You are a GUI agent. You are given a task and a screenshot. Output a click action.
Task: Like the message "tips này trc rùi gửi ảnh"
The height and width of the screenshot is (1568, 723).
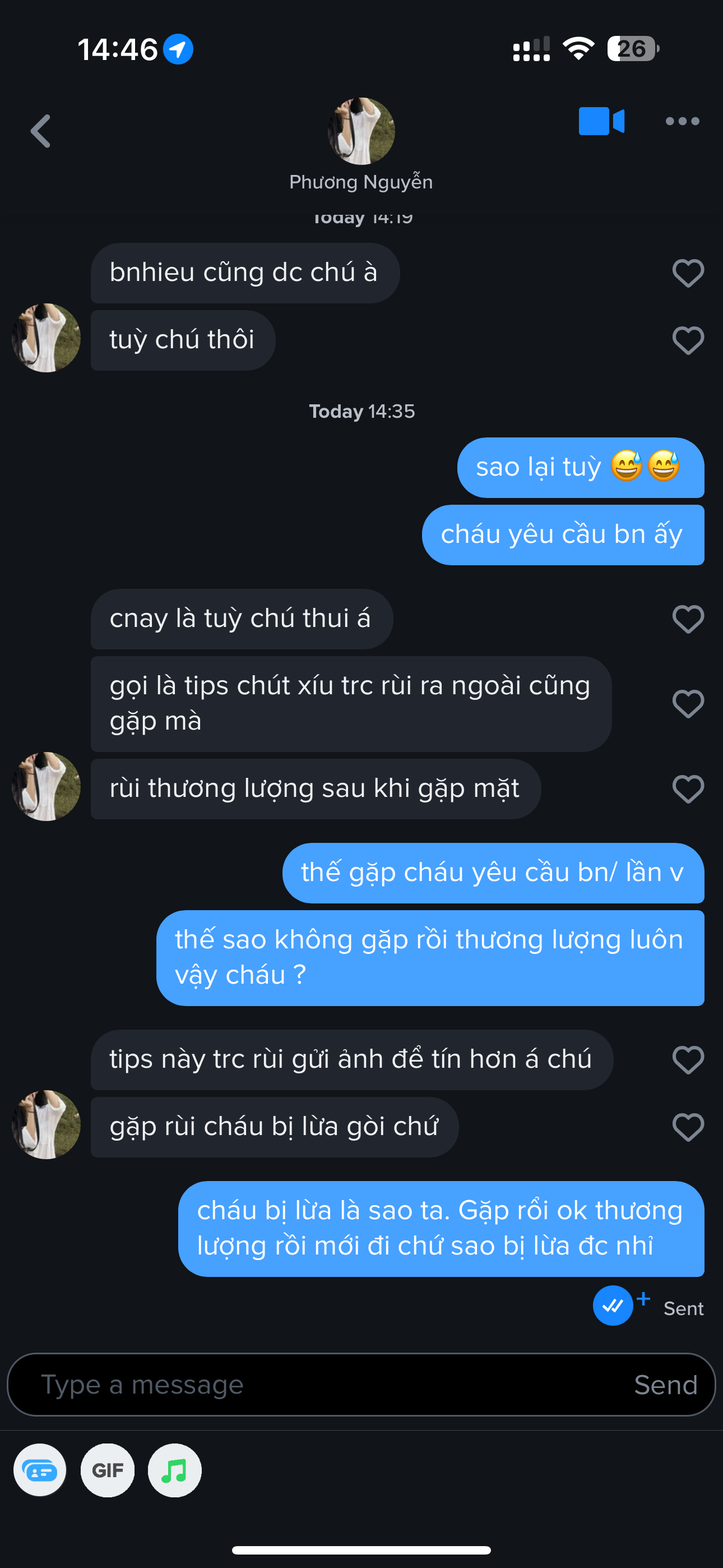coord(688,1060)
